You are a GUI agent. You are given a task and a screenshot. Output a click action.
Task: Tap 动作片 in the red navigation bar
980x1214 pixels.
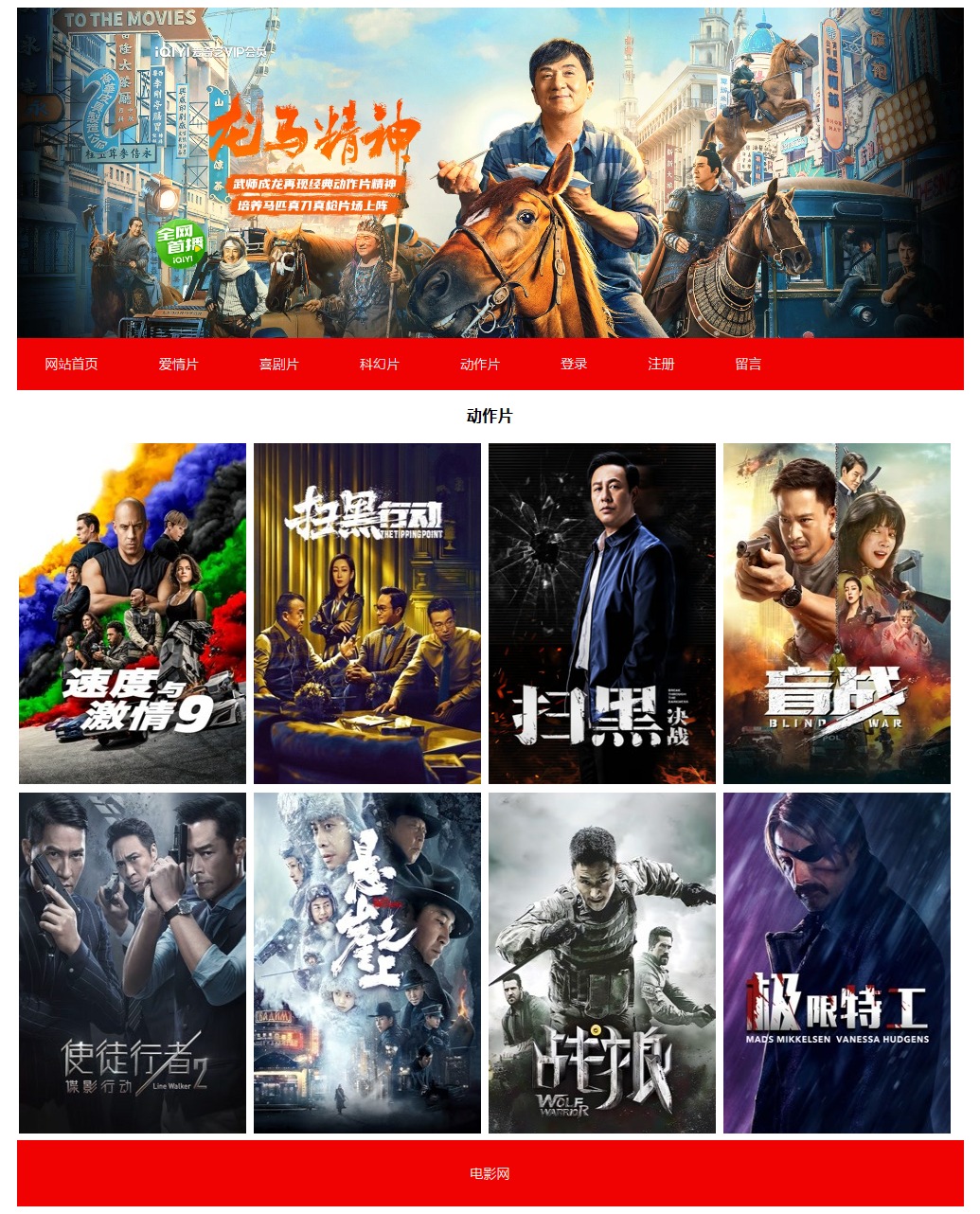[x=480, y=365]
